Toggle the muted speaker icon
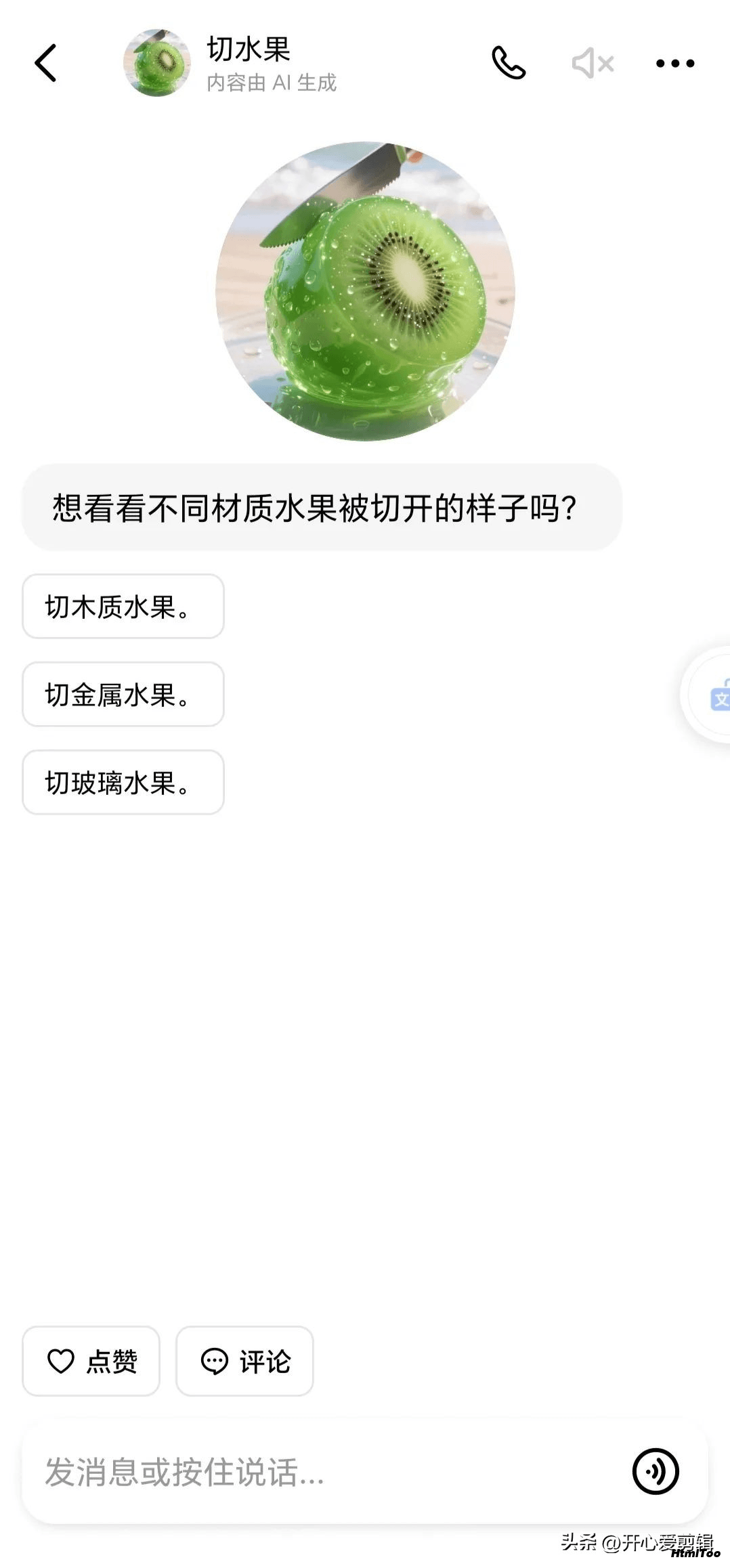Screen dimensions: 730x1568 593,64
